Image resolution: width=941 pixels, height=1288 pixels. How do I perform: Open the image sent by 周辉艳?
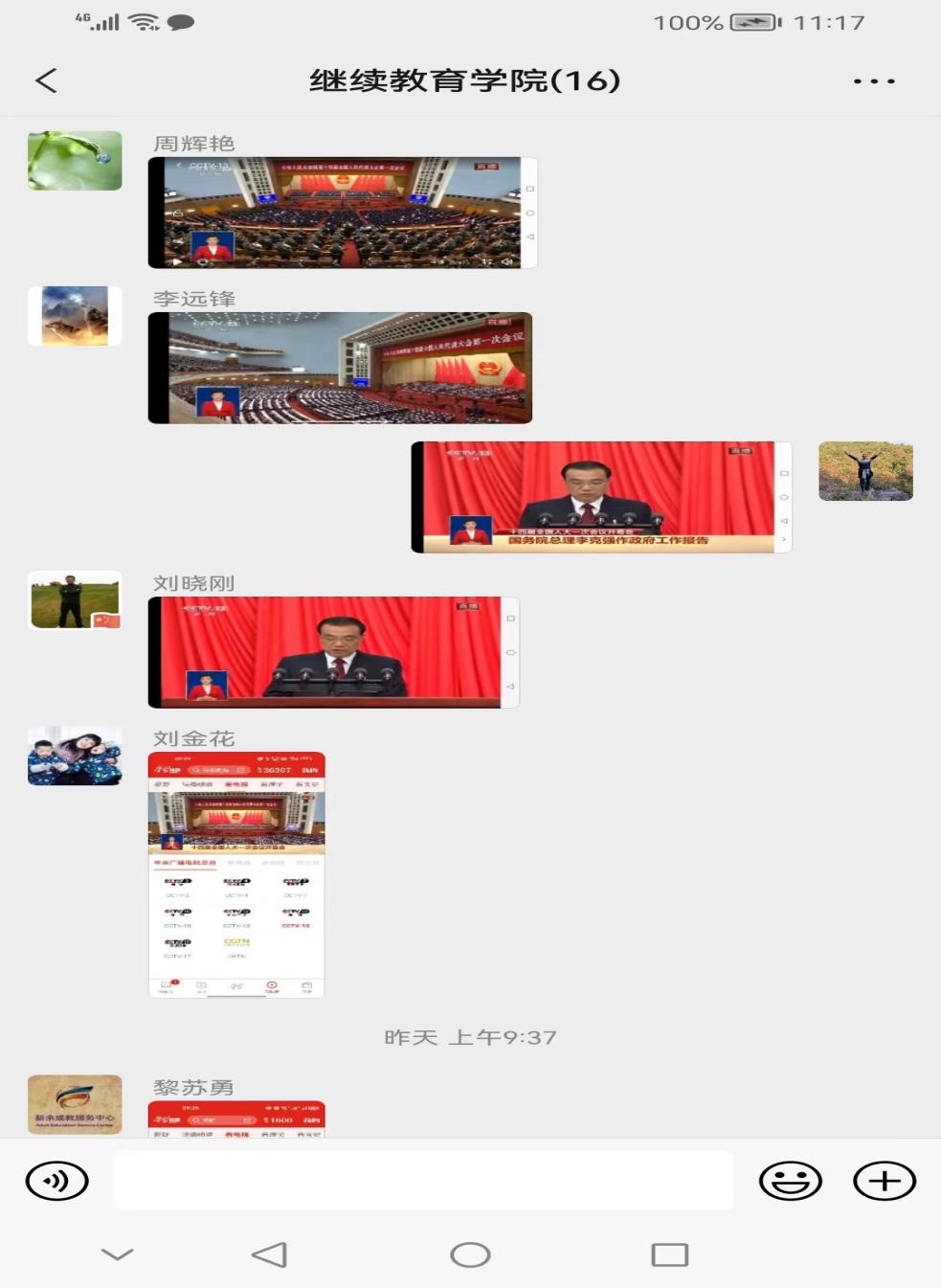coord(342,213)
